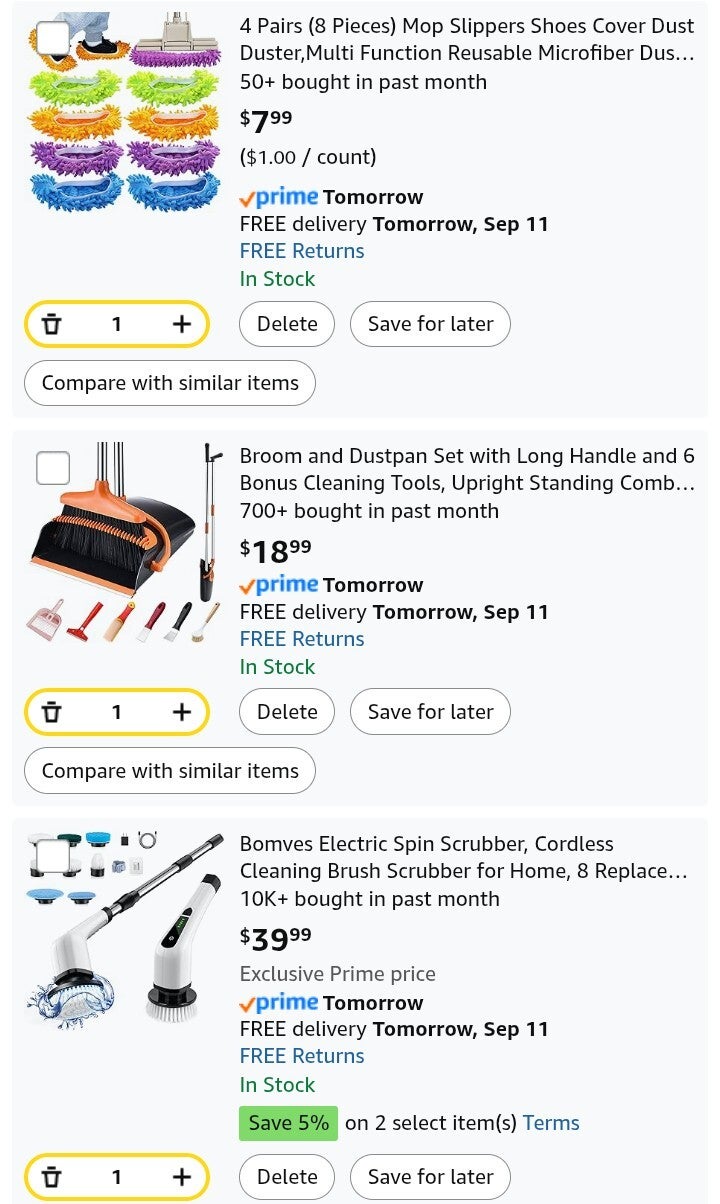
Task: View the Broom and Dustpan Set product page
Action: (466, 469)
